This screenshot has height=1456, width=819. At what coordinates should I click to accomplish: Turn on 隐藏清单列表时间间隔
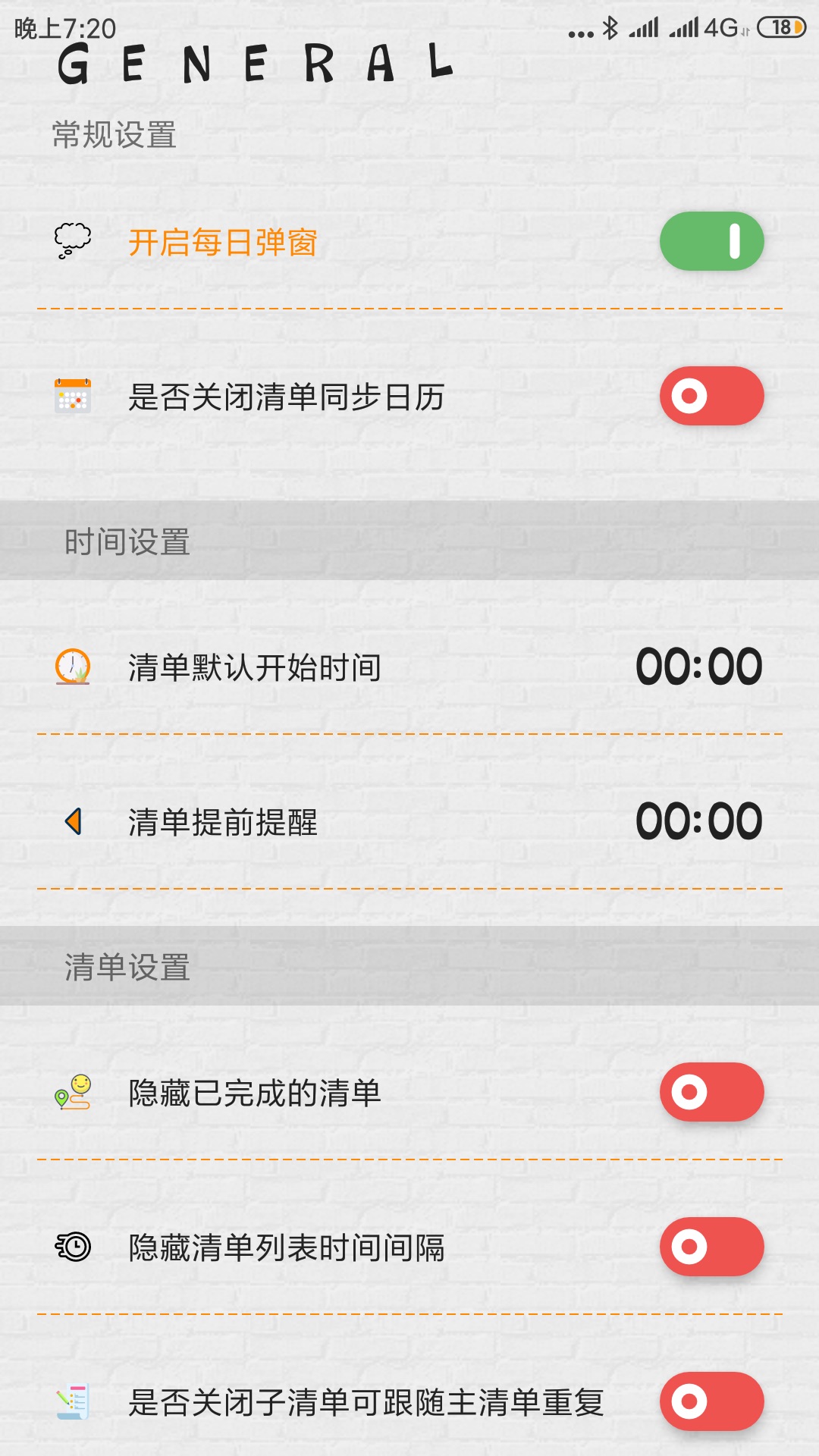[x=711, y=1247]
